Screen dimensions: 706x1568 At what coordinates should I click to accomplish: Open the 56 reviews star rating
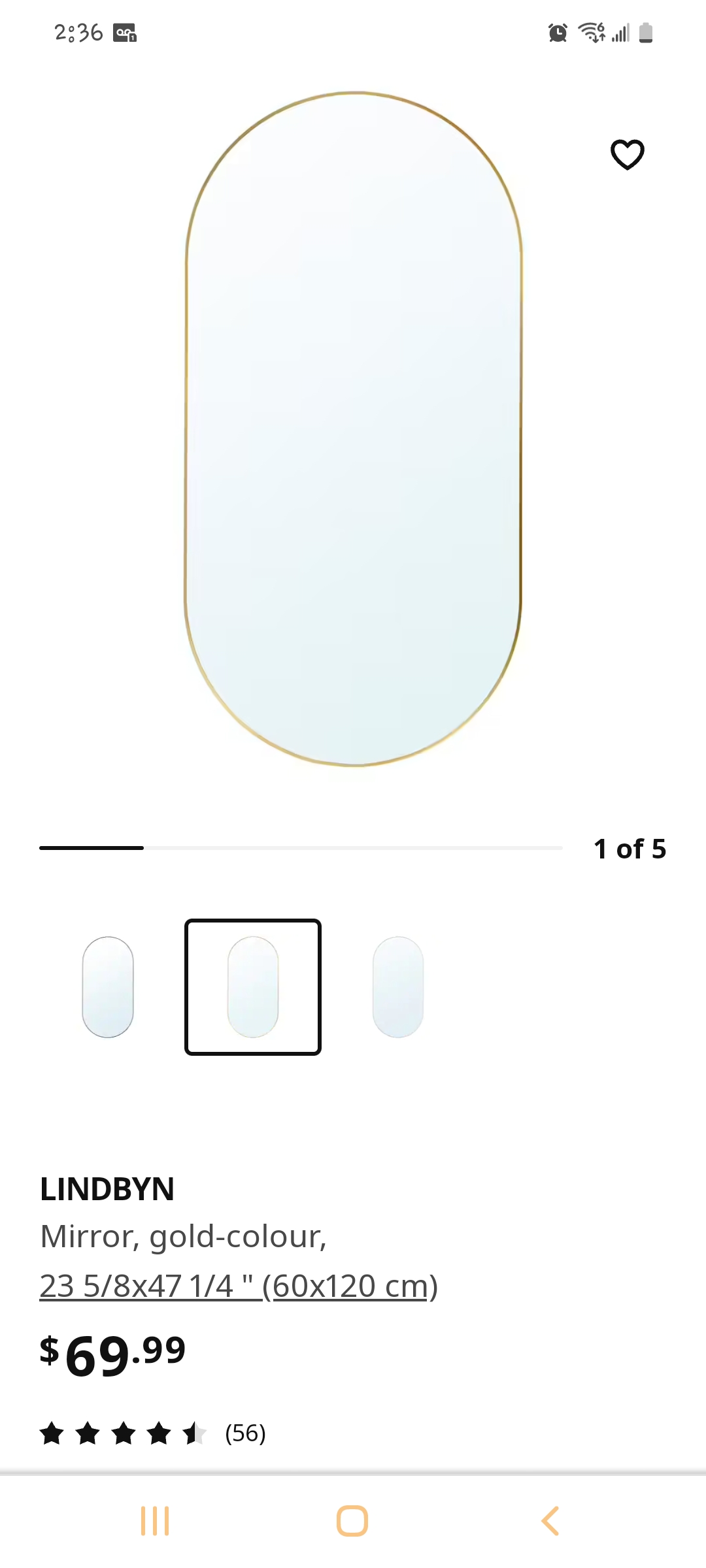tap(153, 1433)
